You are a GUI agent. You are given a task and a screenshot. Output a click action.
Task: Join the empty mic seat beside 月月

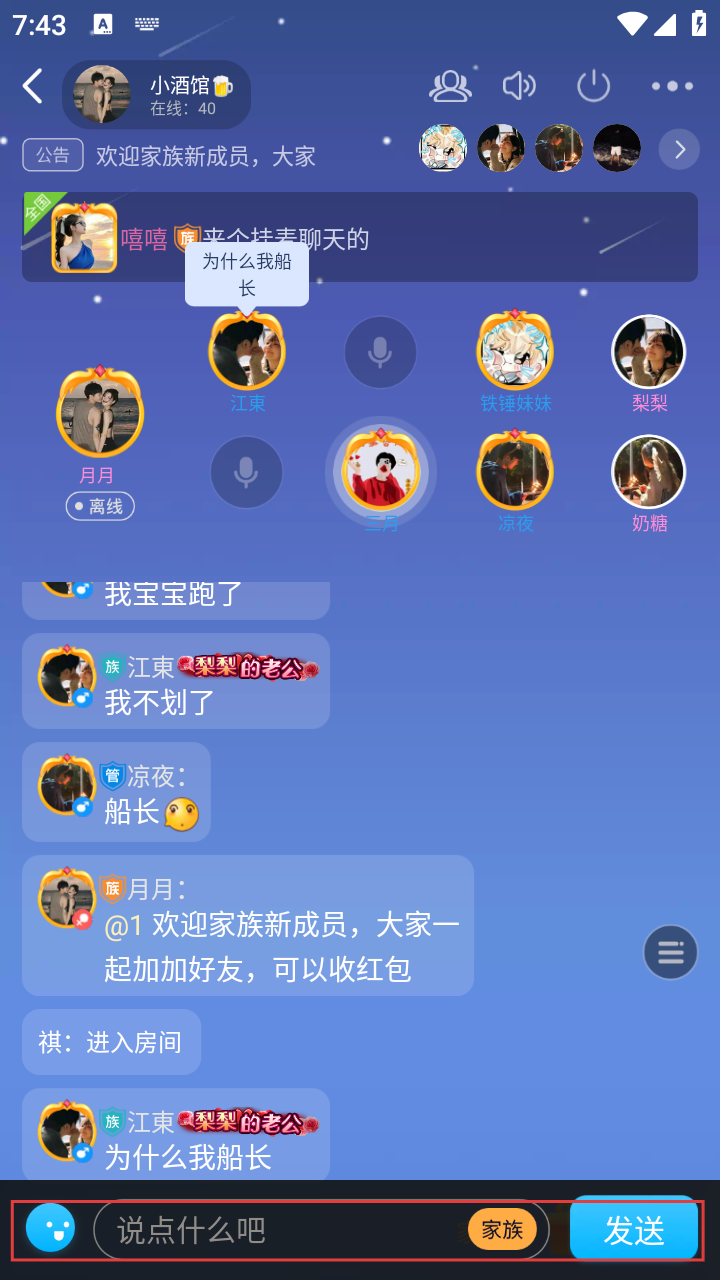point(246,472)
